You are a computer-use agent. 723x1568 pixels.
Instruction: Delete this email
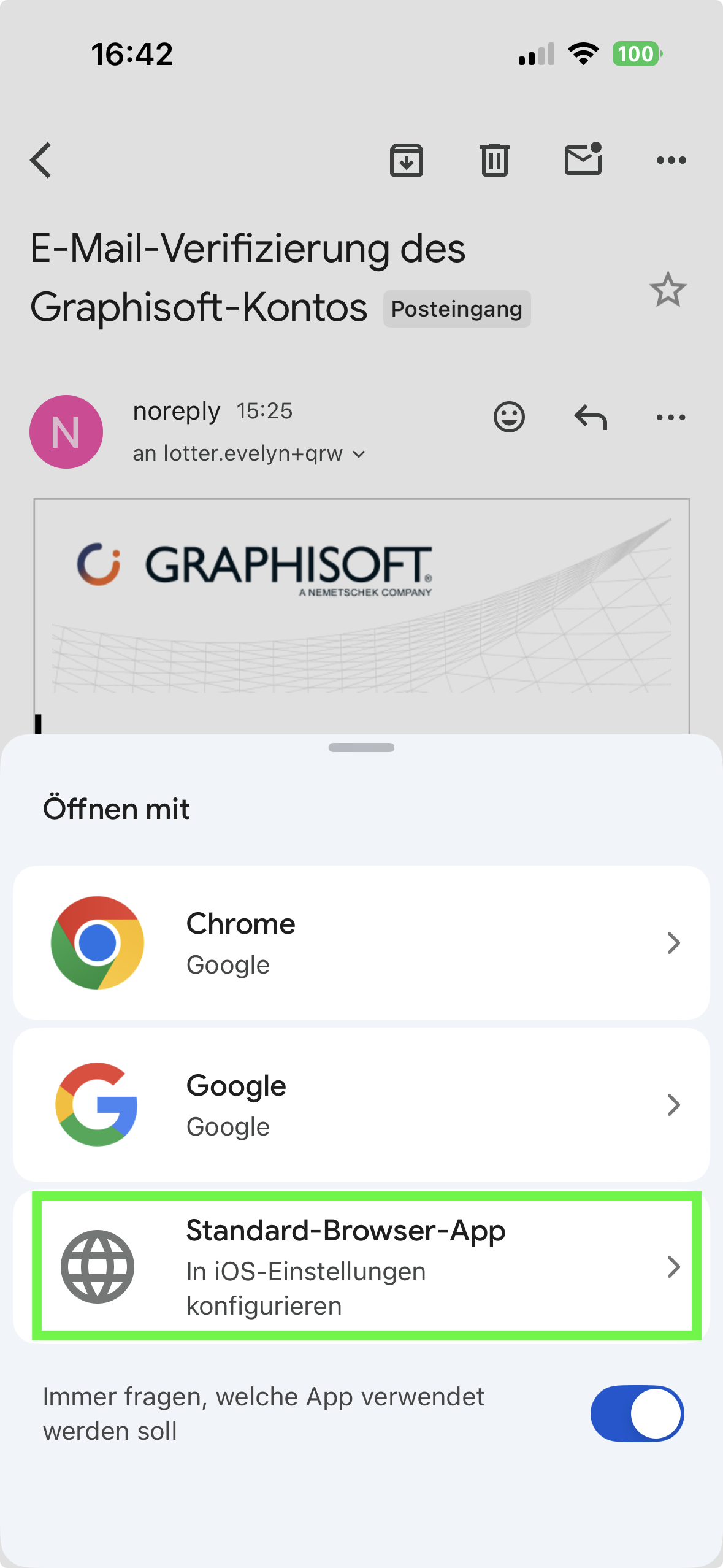(494, 161)
